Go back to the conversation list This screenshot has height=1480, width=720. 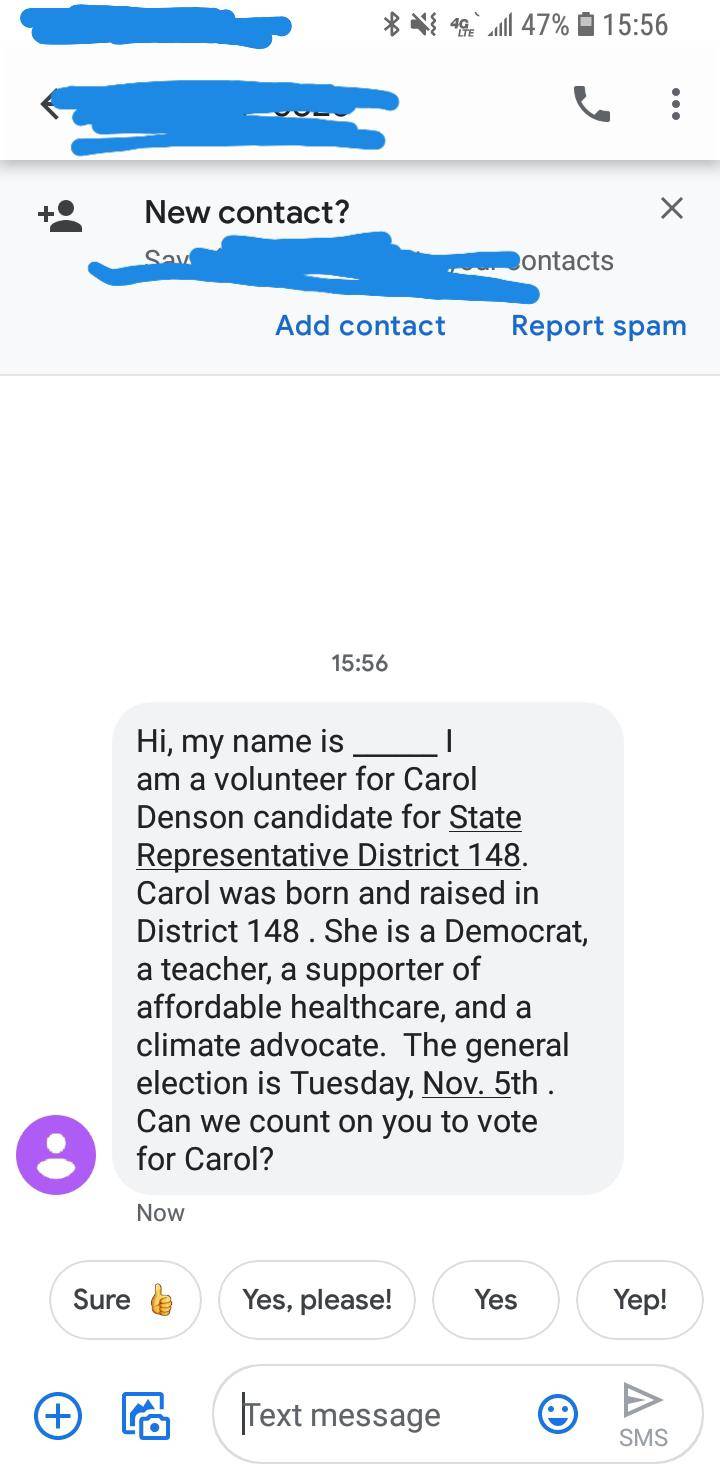click(x=50, y=104)
